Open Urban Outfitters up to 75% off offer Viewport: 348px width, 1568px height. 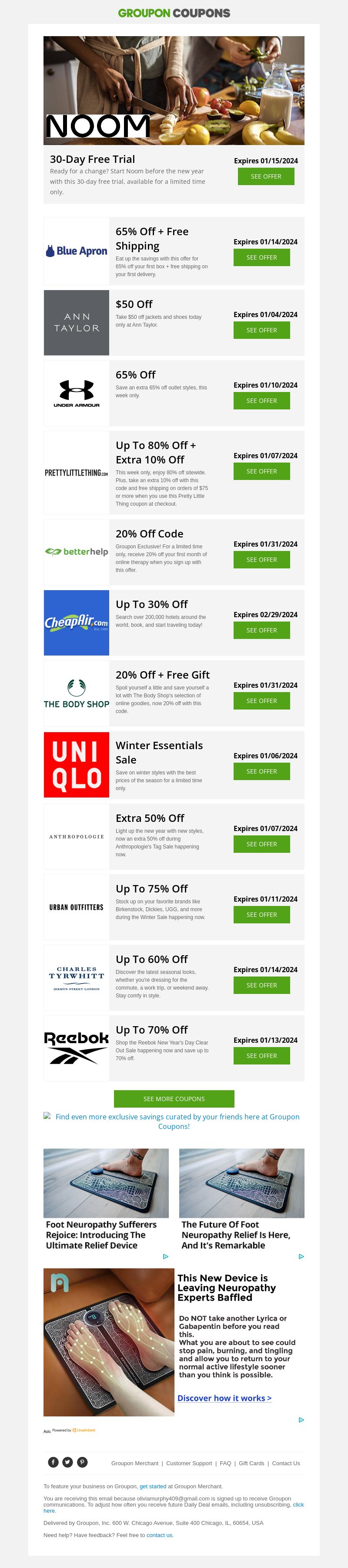(x=261, y=914)
